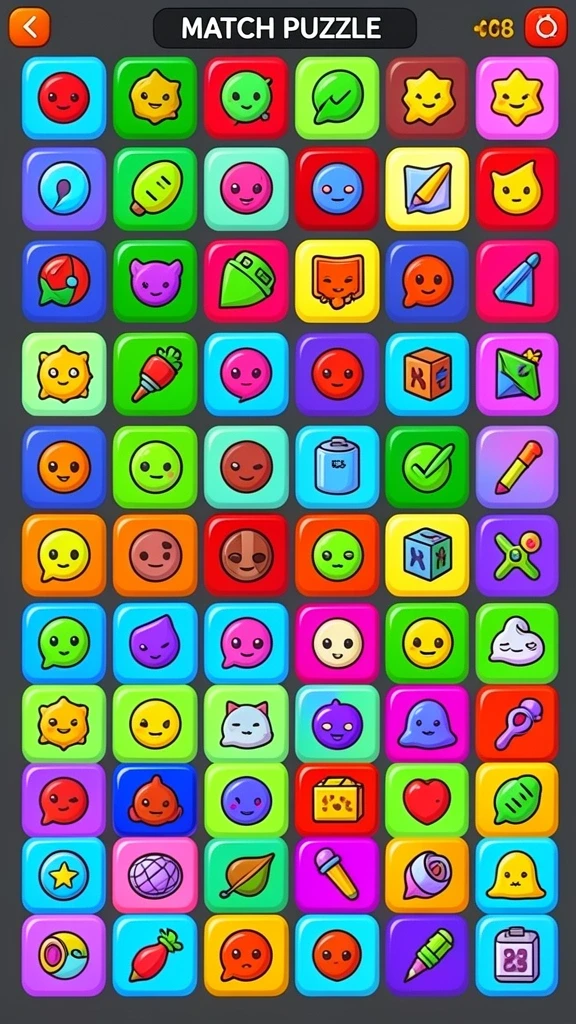Screen dimensions: 576x1024
Task: Choose the purple devil cat tile
Action: tap(155, 281)
